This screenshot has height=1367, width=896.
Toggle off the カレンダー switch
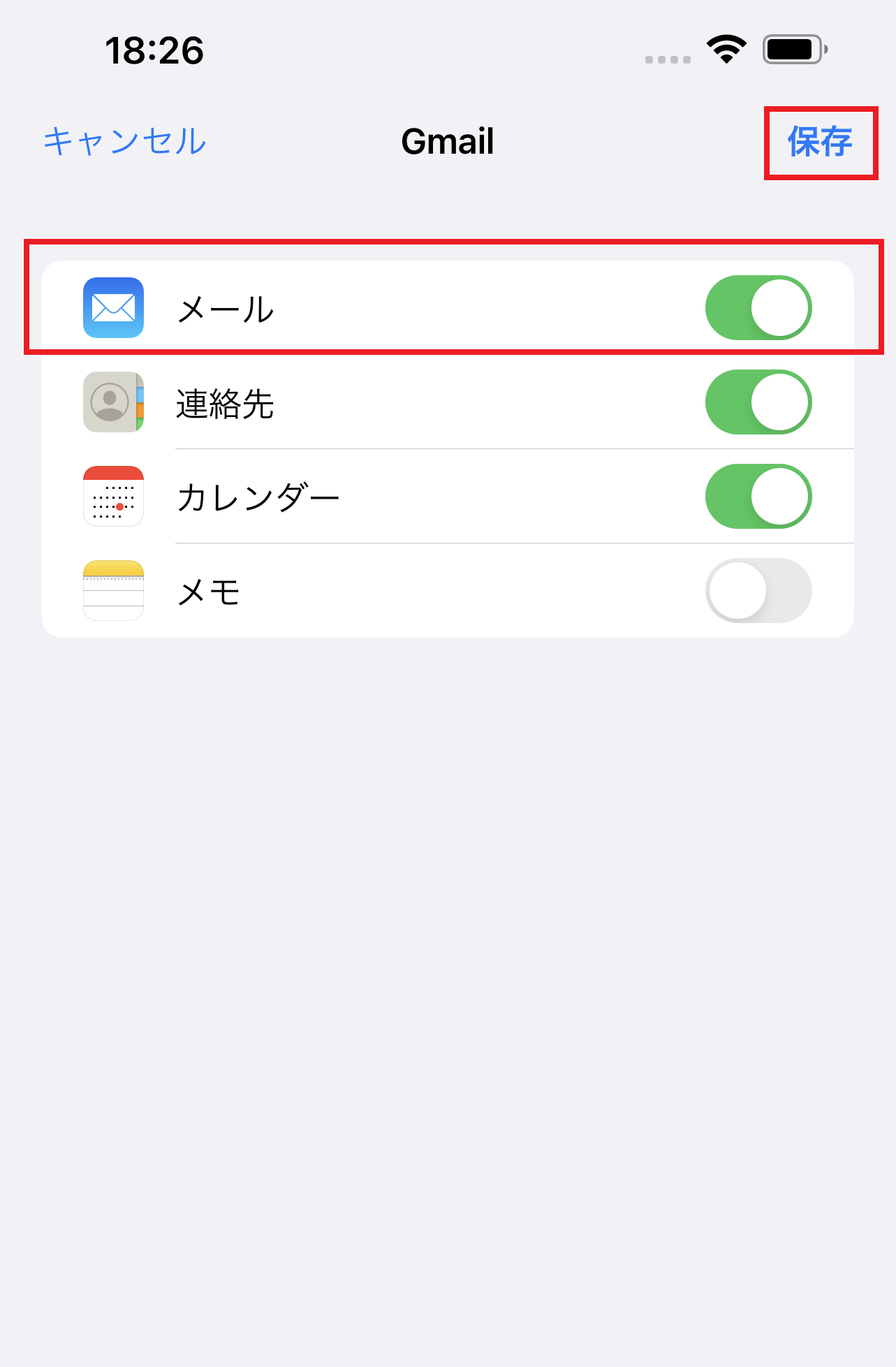tap(758, 497)
